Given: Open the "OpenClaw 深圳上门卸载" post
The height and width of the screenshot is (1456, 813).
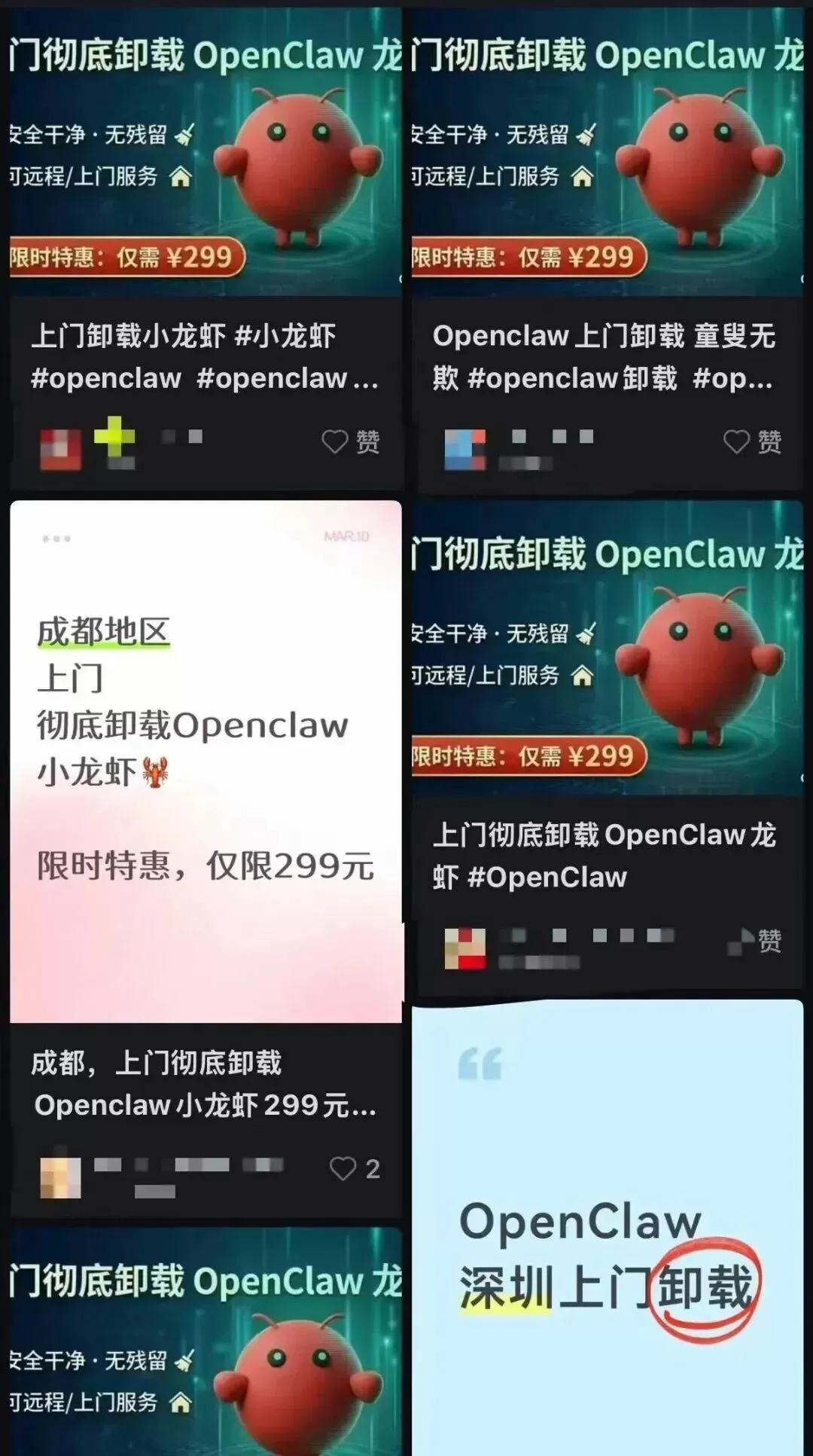Looking at the screenshot, I should point(607,1228).
